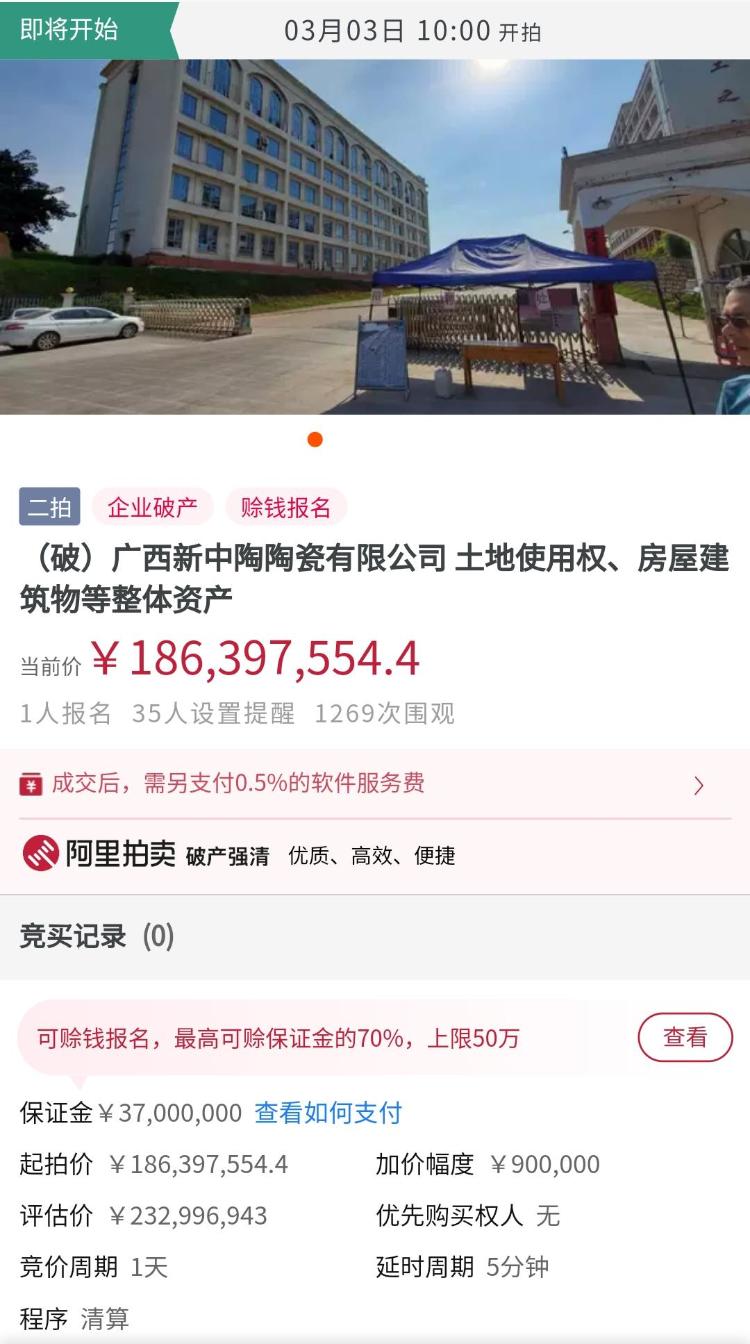Tap the orange image page indicator dot
Screen dimensions: 750x1344
315,440
